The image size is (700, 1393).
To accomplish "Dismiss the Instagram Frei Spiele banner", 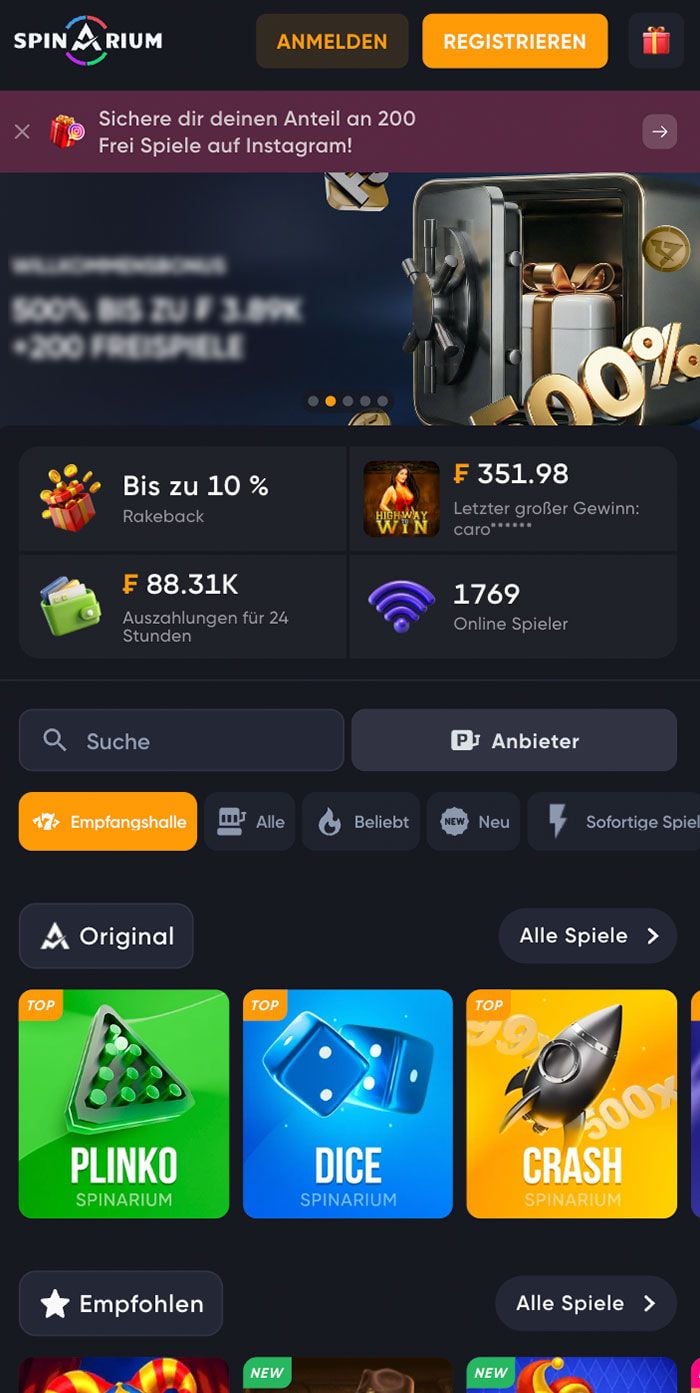I will pyautogui.click(x=22, y=132).
